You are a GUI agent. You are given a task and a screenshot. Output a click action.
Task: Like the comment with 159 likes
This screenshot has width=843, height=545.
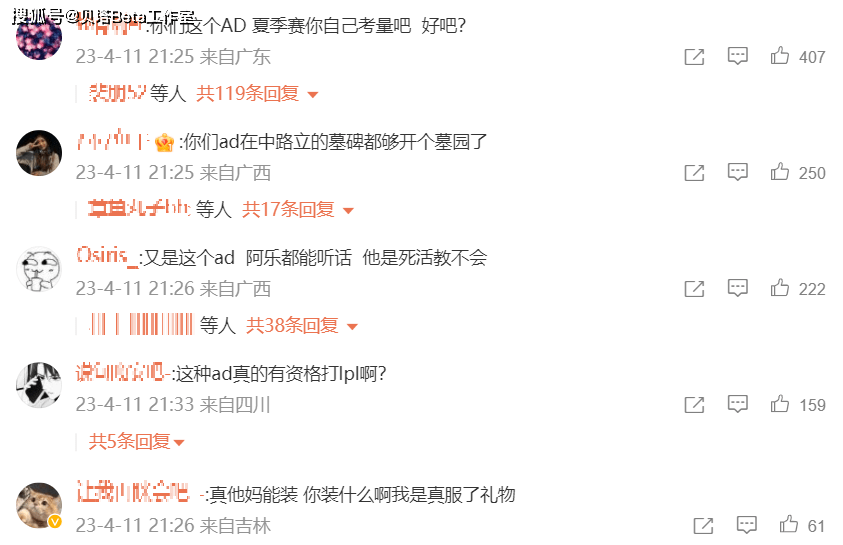pos(780,405)
